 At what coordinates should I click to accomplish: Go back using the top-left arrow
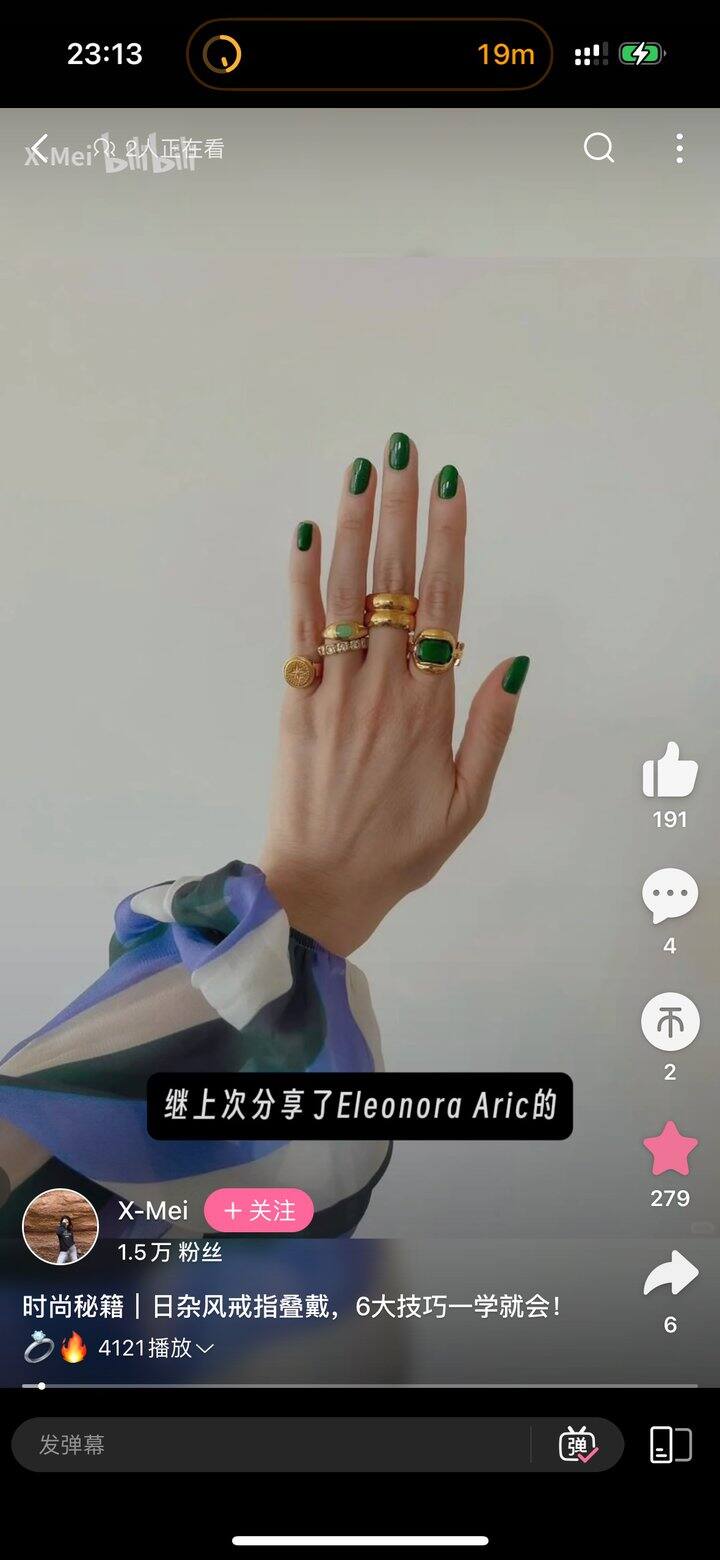tap(39, 149)
